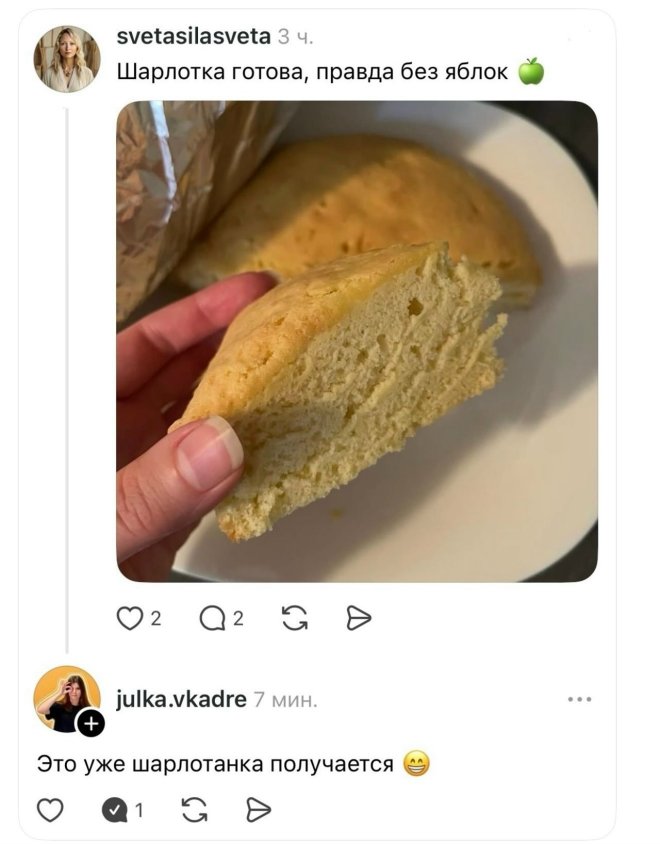Like svetasilasveta's post

130,620
